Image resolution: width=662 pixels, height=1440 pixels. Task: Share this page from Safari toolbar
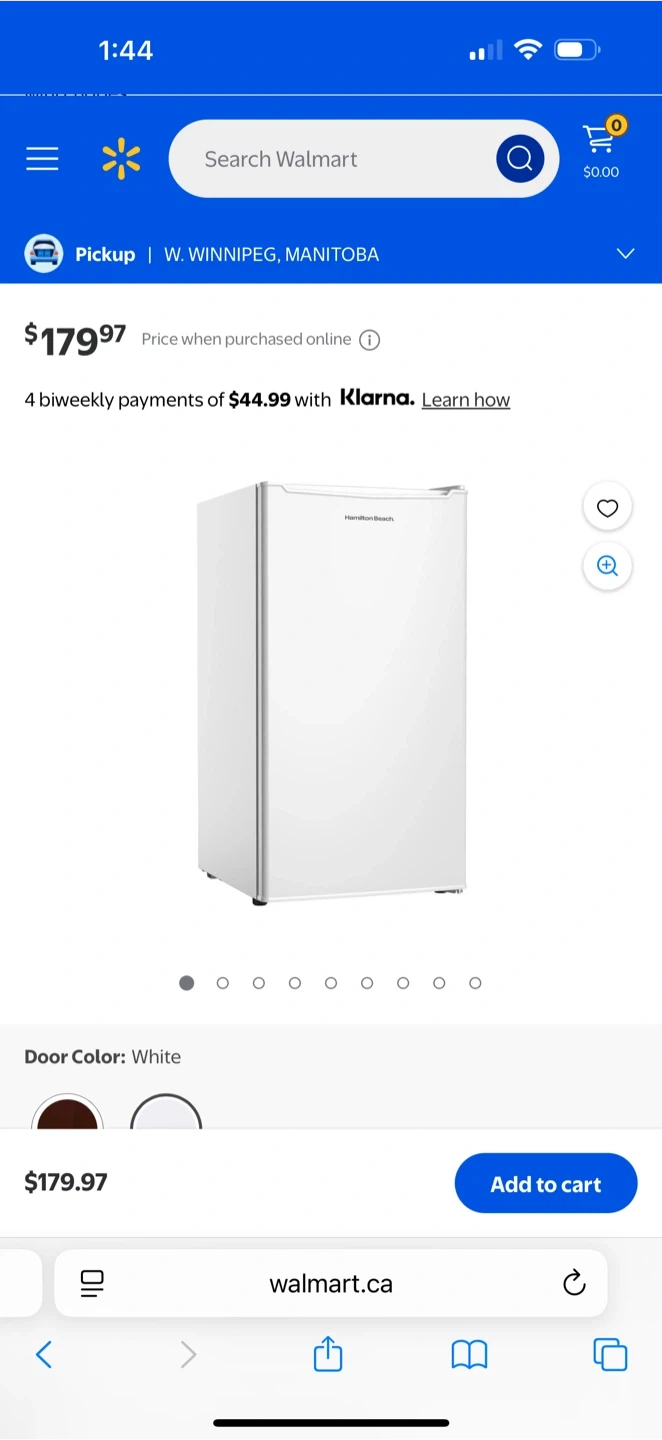tap(328, 1355)
